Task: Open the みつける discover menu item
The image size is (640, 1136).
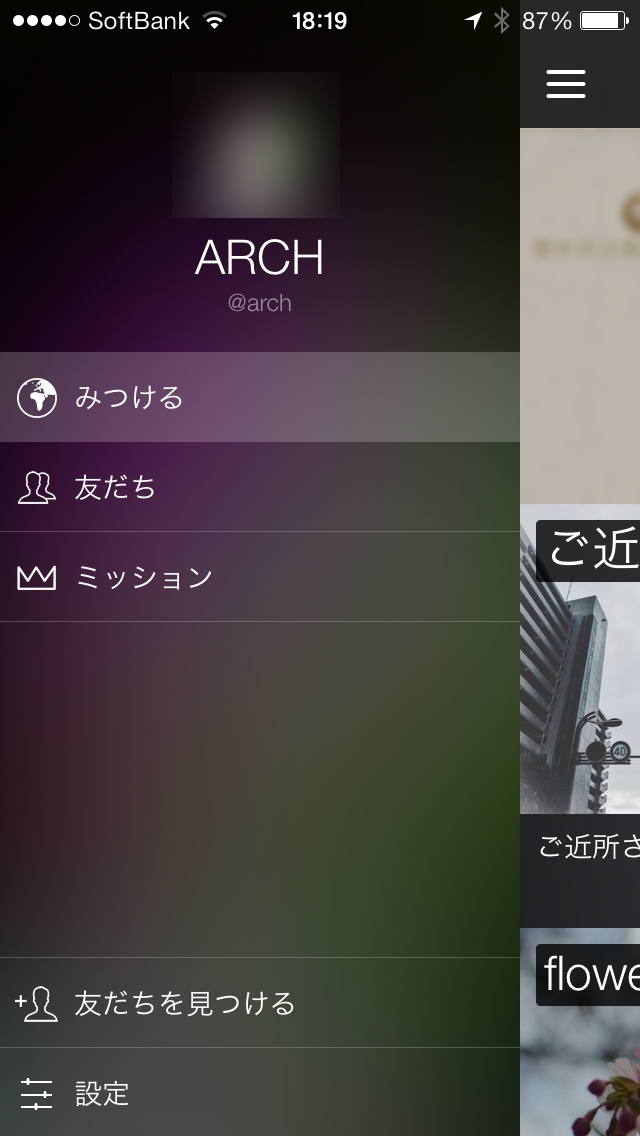Action: pyautogui.click(x=259, y=397)
